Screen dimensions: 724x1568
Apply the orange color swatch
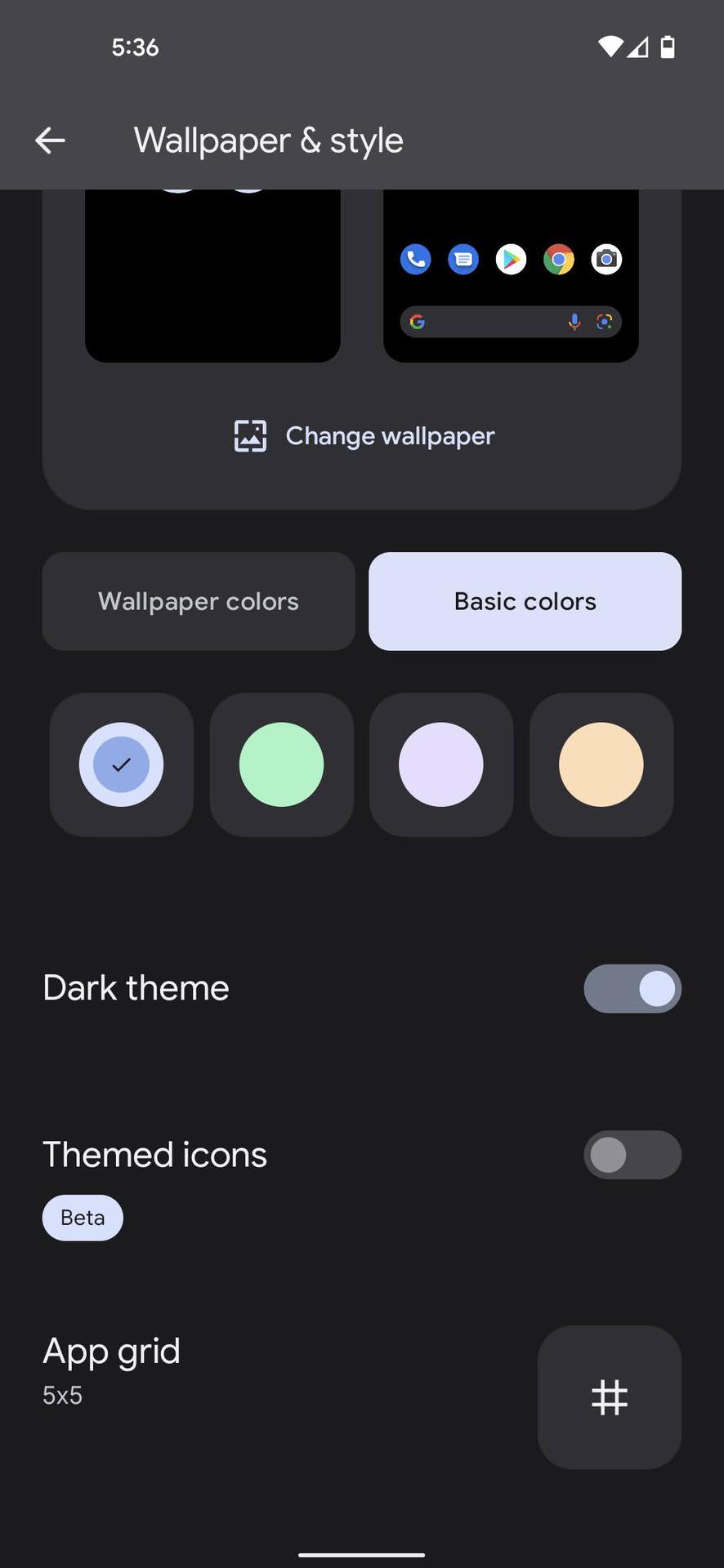601,764
